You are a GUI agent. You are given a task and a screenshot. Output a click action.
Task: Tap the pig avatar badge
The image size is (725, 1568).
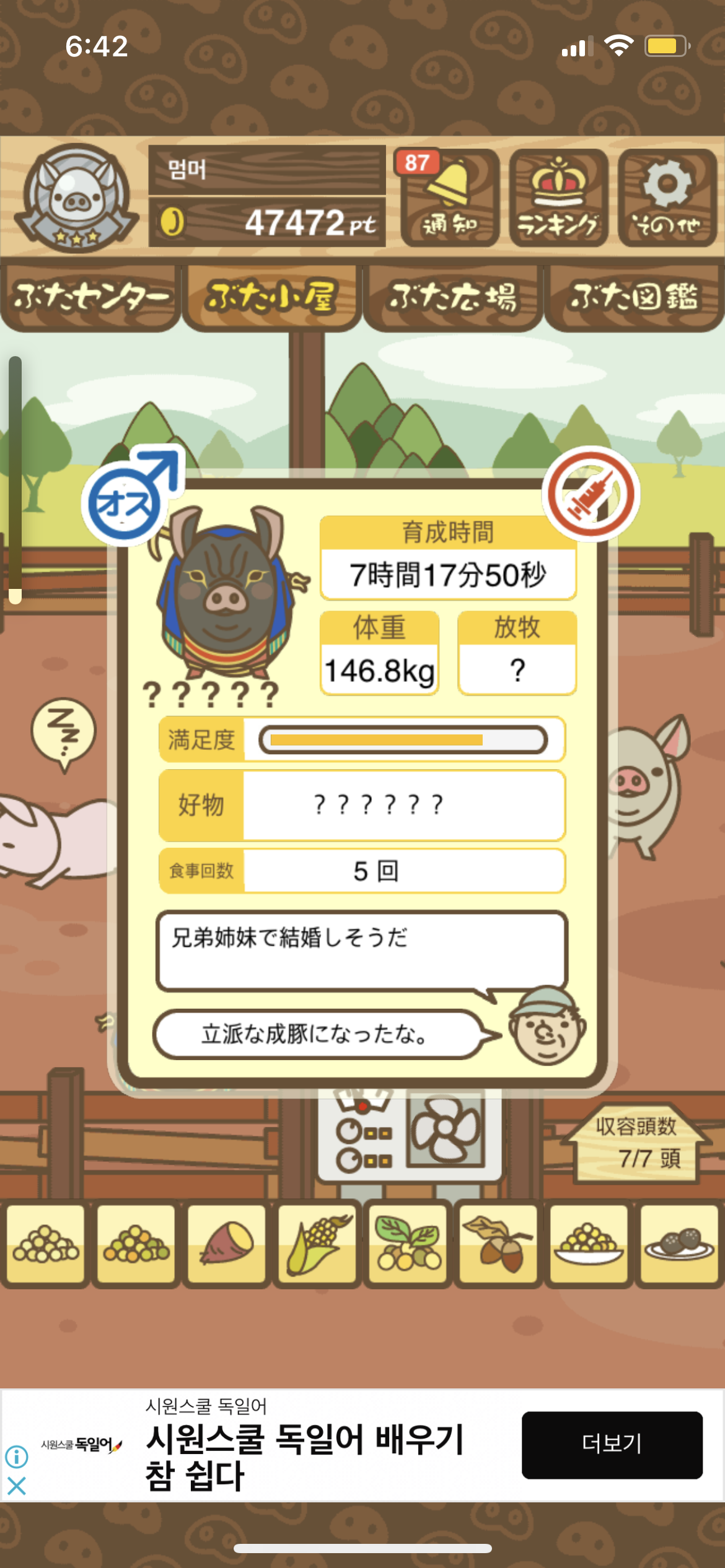point(77,198)
